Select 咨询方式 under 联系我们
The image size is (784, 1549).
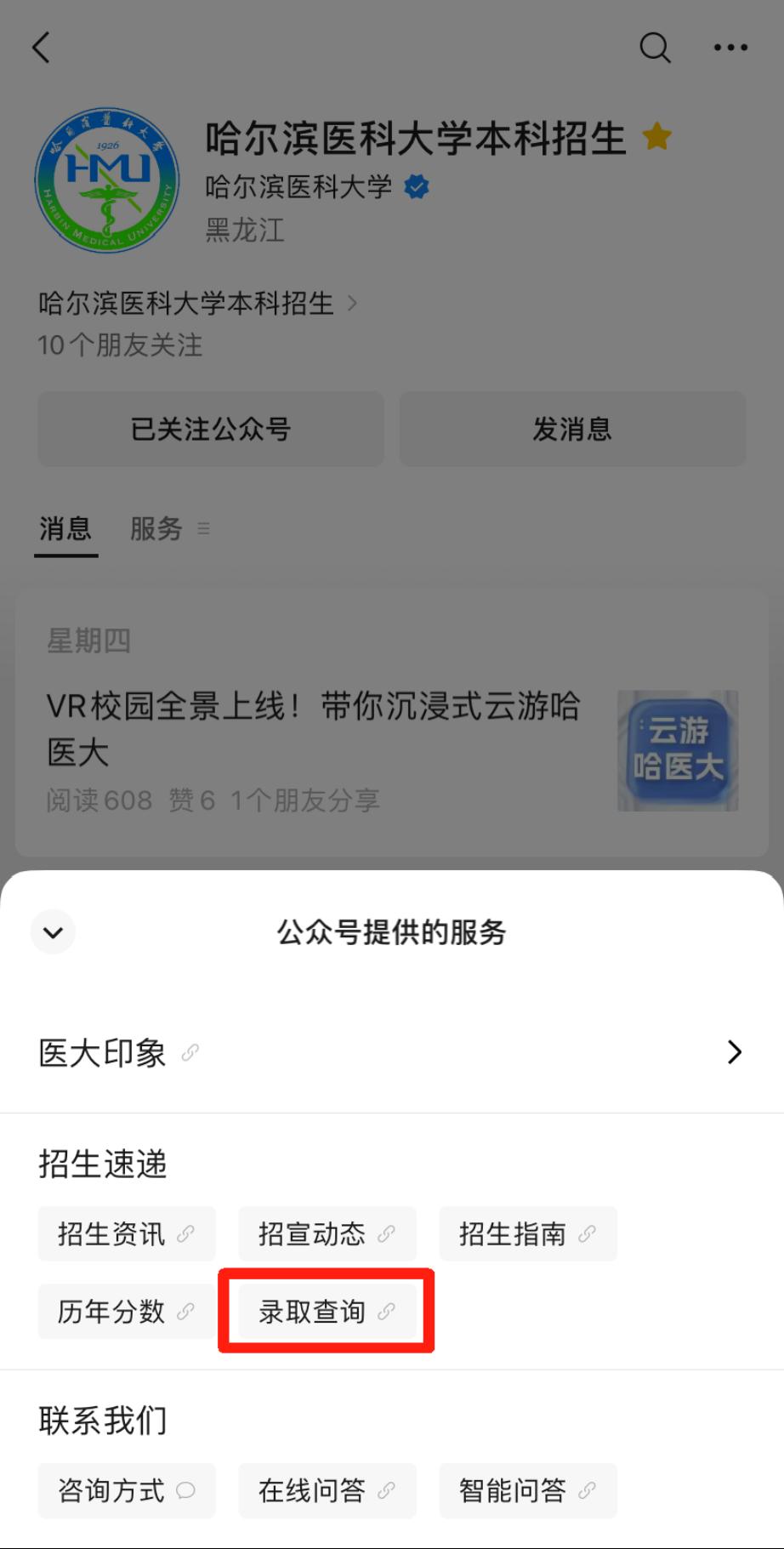point(126,1490)
